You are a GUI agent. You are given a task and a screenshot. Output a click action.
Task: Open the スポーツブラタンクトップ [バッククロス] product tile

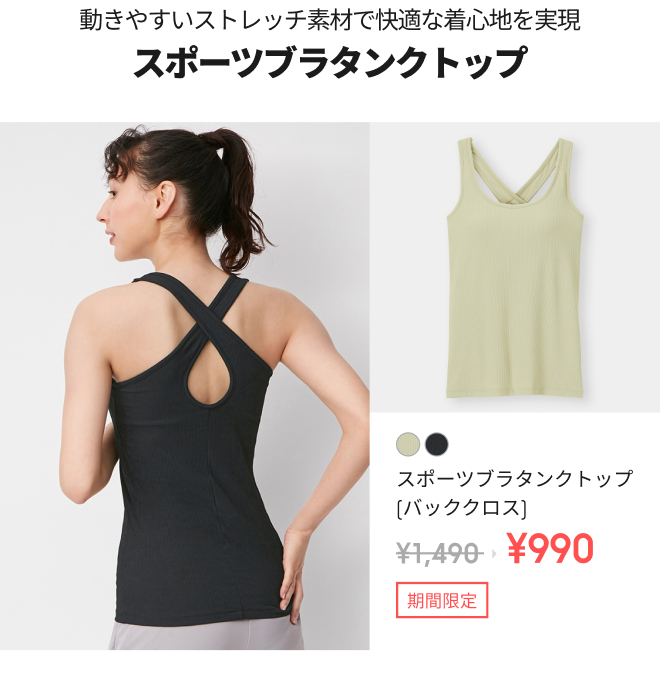(514, 490)
